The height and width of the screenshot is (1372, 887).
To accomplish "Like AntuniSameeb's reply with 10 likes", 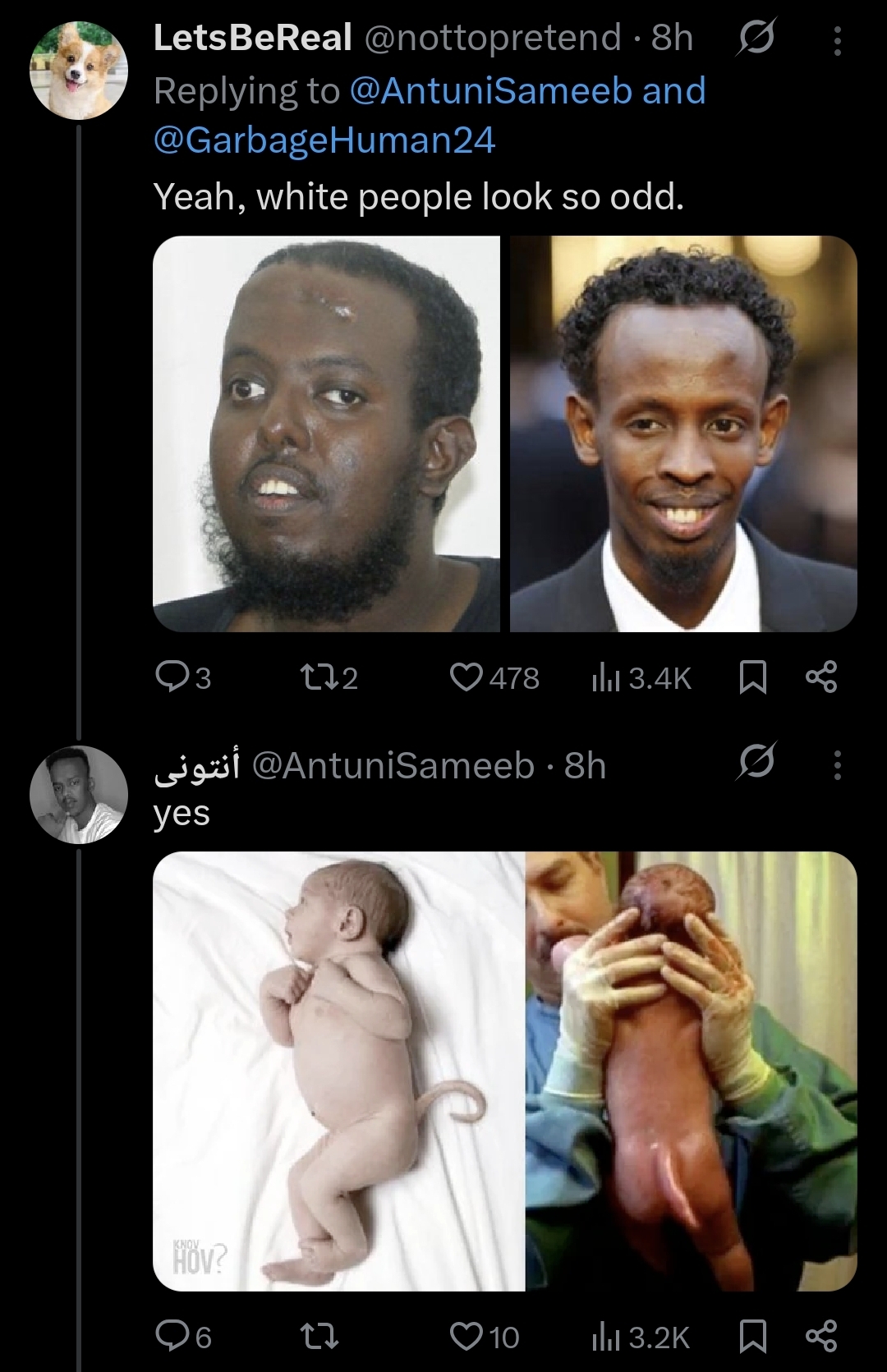I will [466, 1337].
